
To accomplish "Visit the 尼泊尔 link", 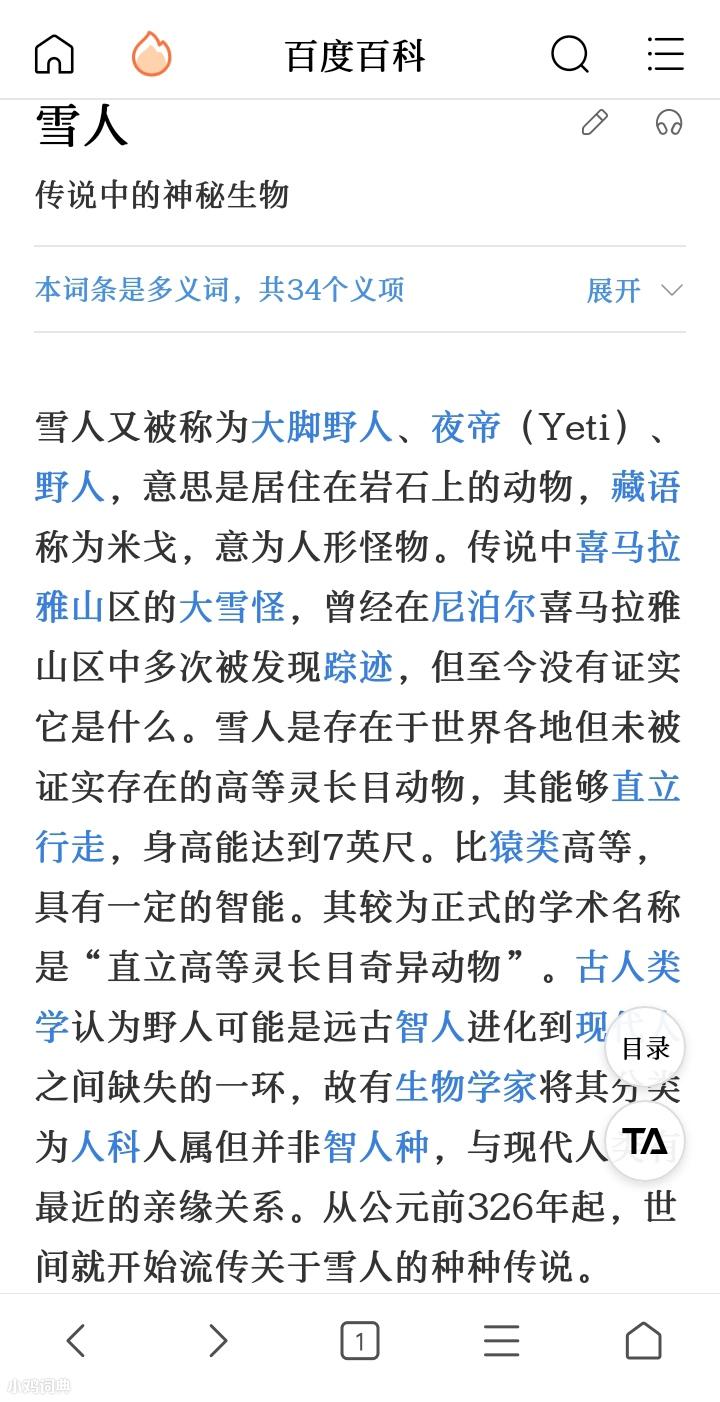I will pos(483,608).
